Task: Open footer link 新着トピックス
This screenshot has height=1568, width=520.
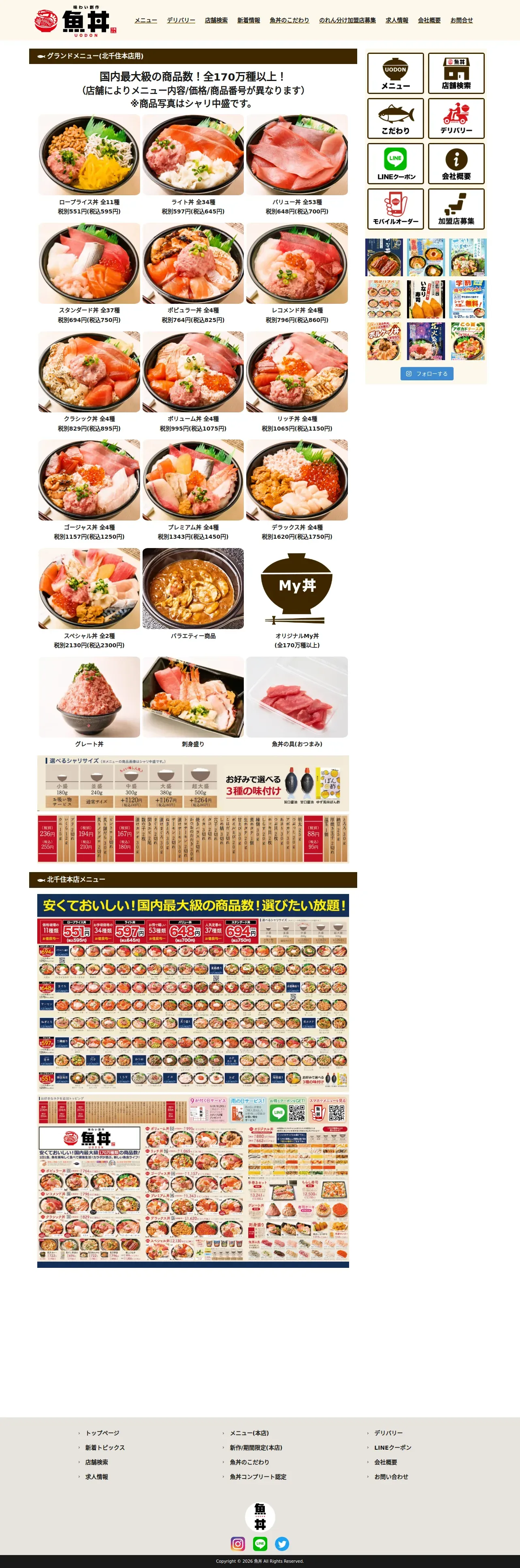Action: (105, 1447)
